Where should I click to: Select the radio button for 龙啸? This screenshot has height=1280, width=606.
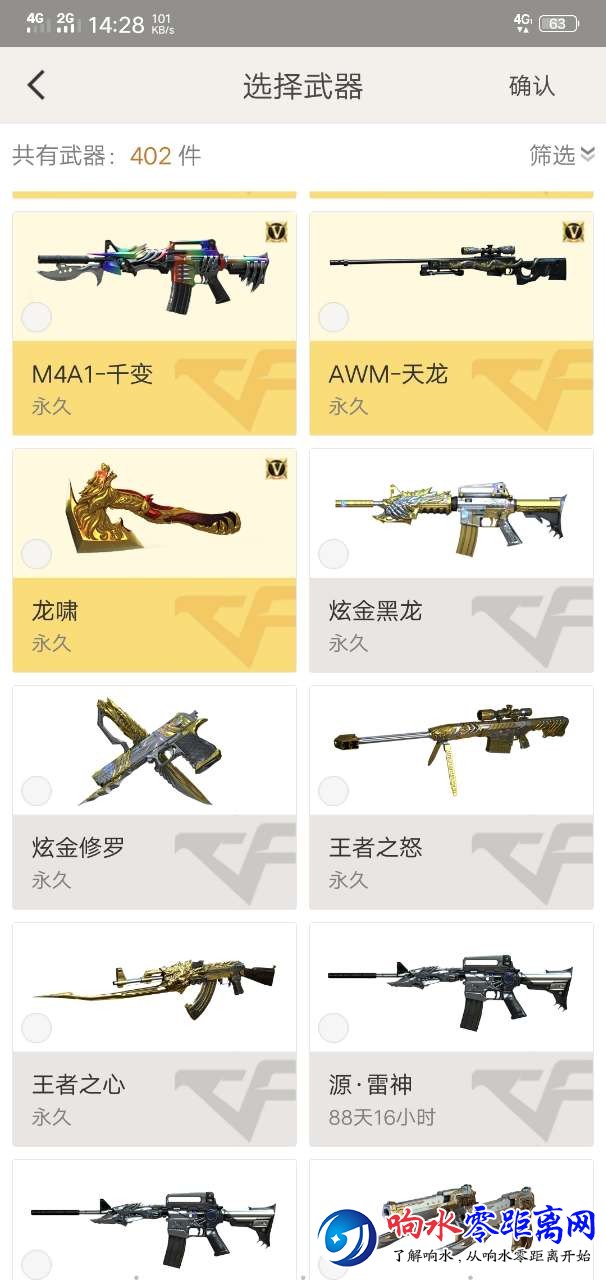[37, 554]
